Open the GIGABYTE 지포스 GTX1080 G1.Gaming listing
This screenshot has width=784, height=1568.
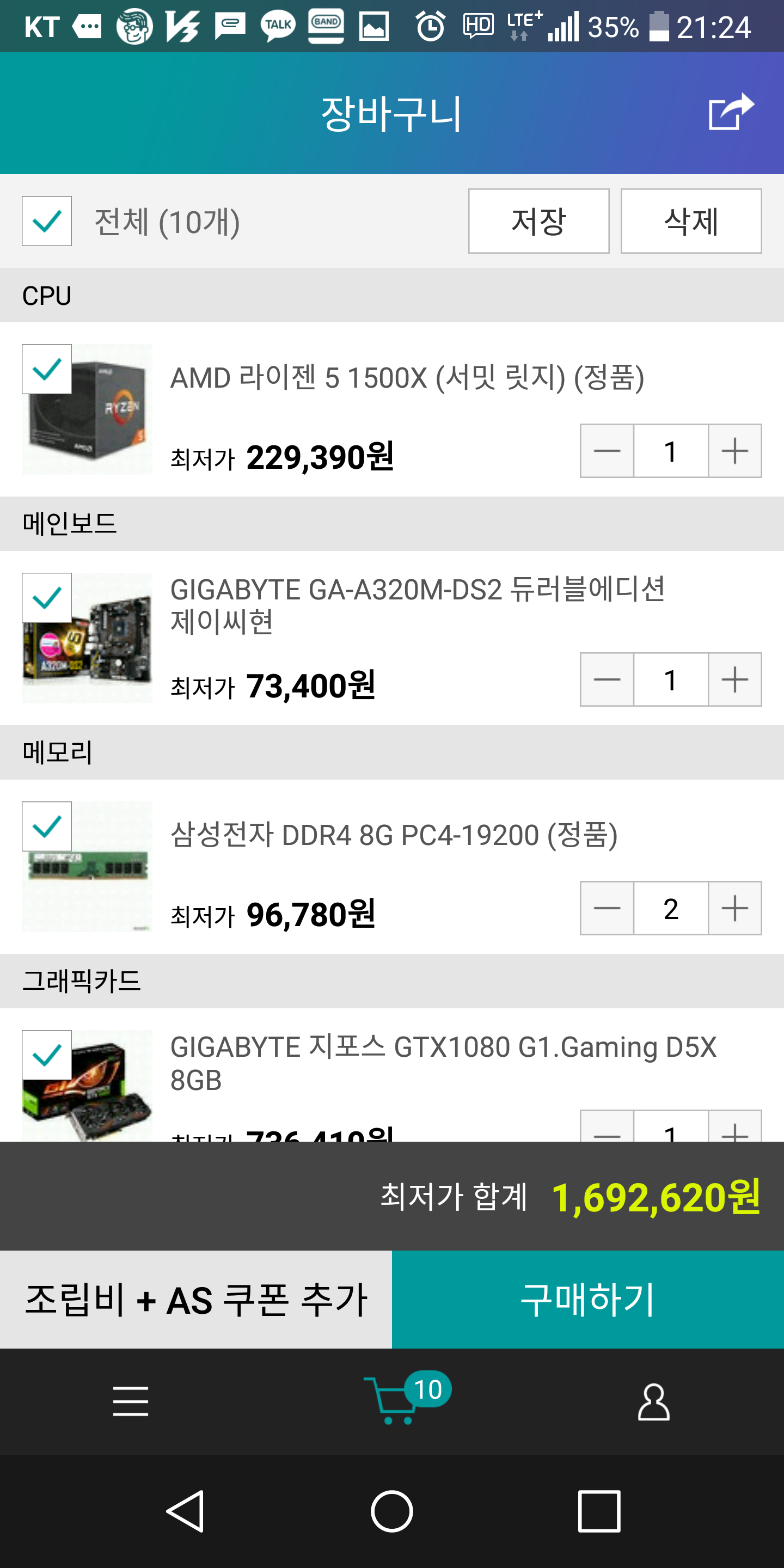click(x=443, y=1063)
